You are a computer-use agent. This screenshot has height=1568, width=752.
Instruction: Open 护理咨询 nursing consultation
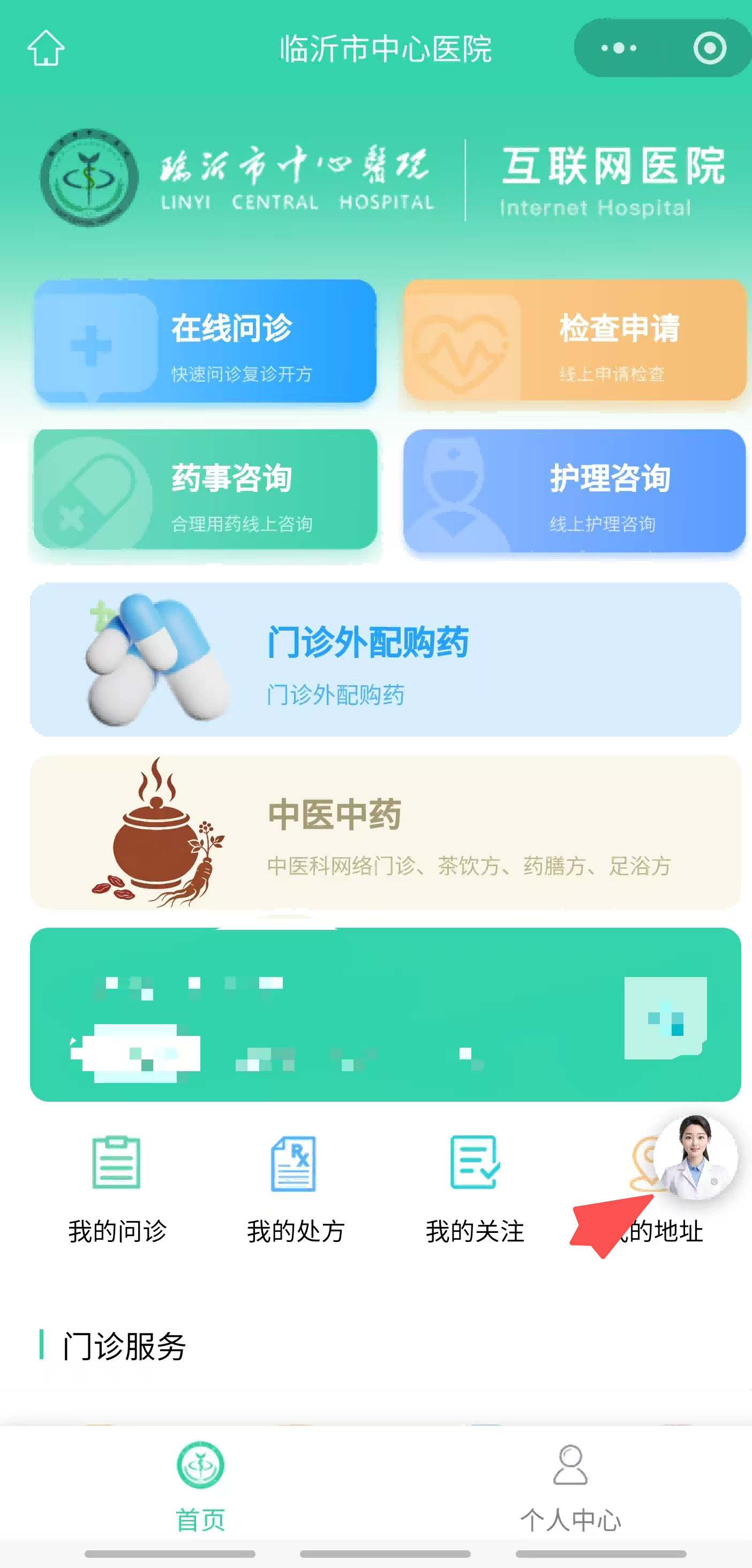[x=575, y=490]
